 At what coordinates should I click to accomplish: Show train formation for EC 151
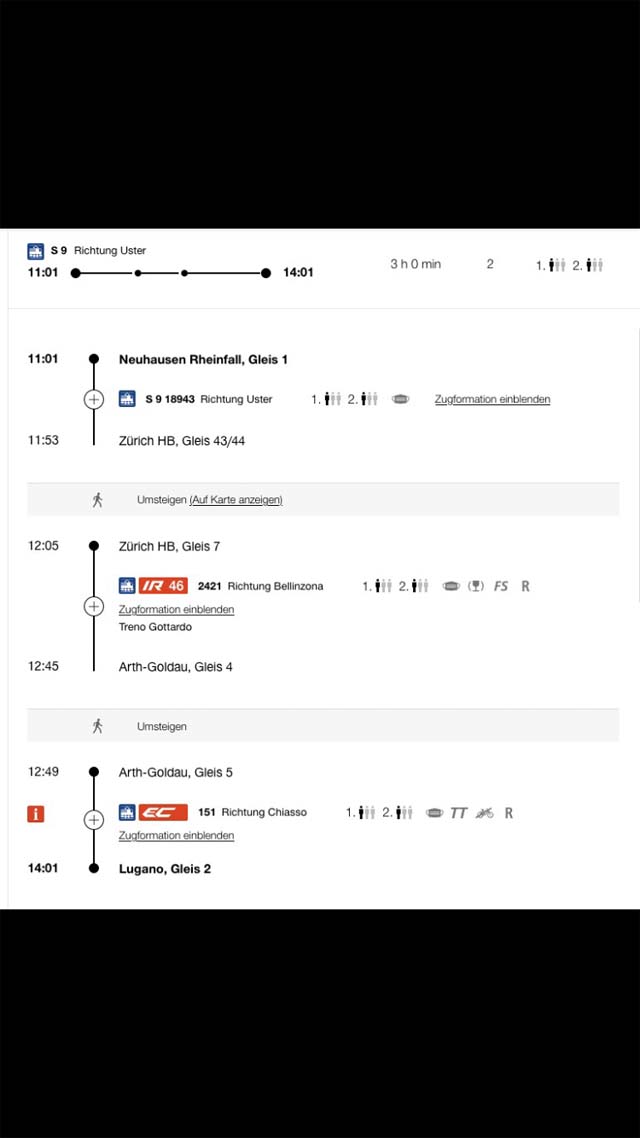tap(176, 835)
